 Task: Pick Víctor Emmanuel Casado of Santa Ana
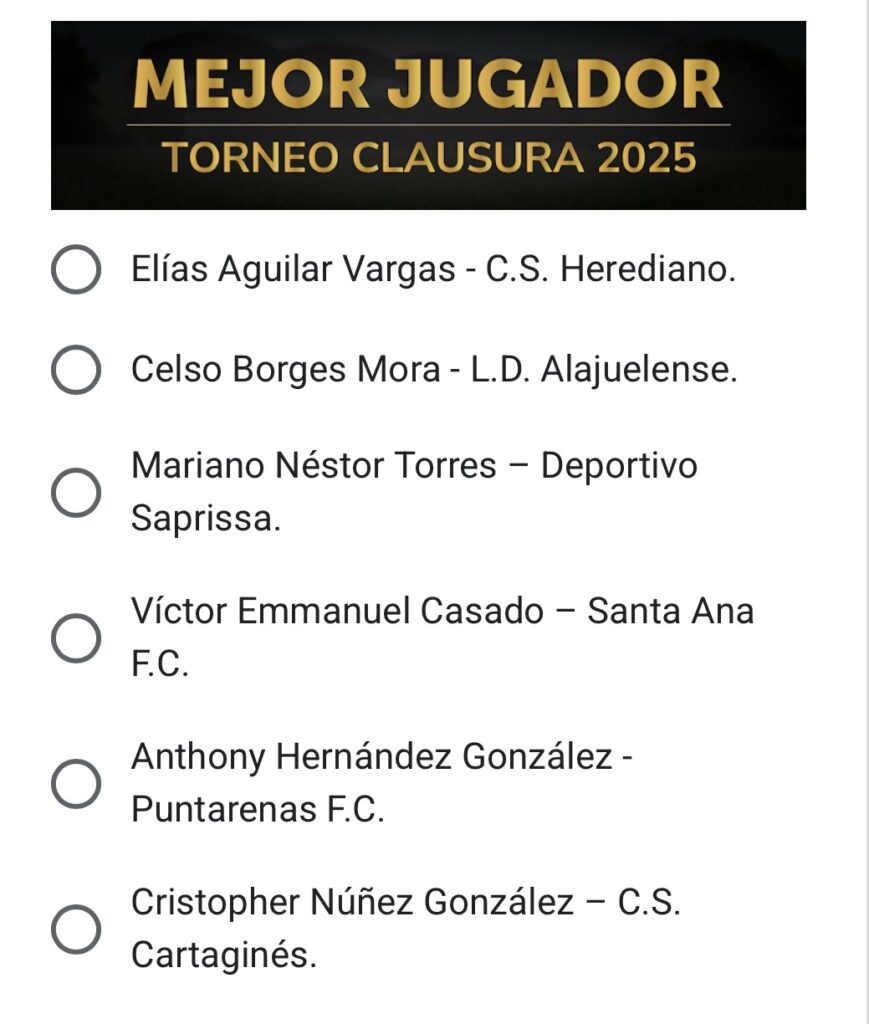click(x=75, y=638)
